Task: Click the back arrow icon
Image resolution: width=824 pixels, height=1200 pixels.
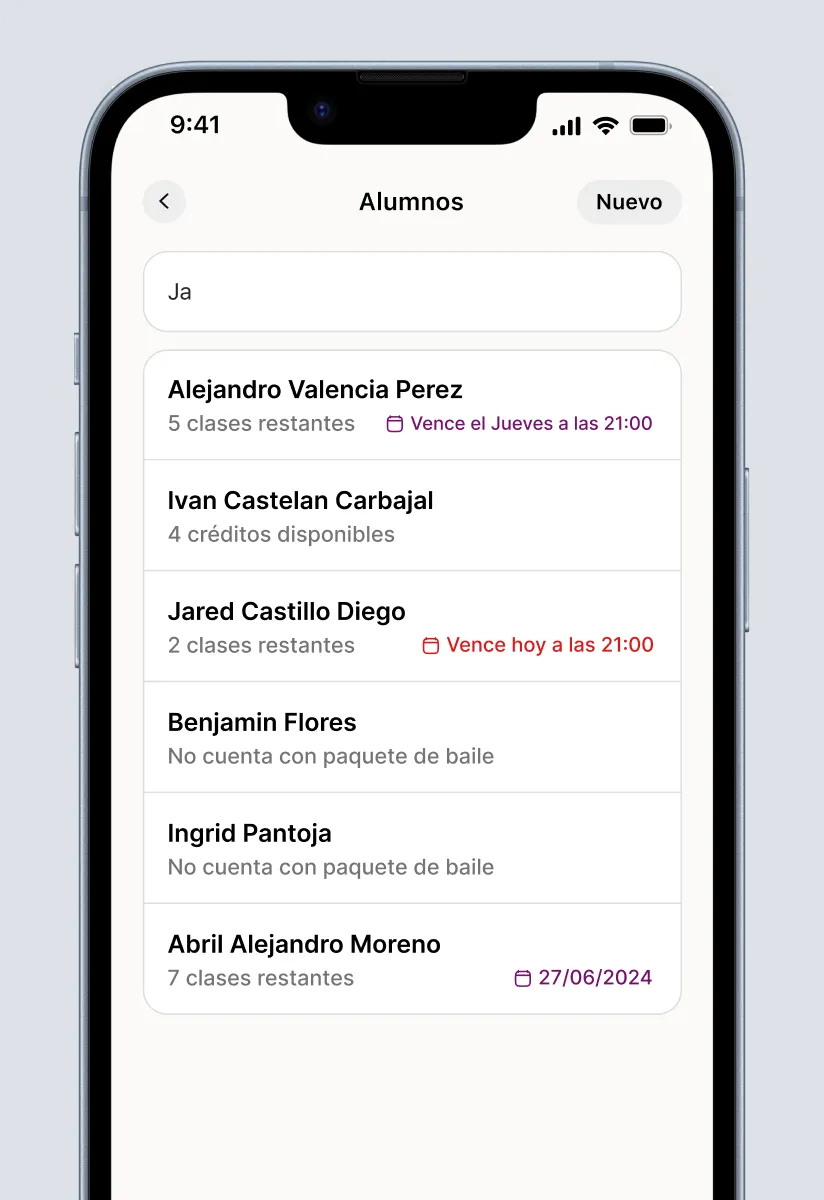Action: [163, 202]
